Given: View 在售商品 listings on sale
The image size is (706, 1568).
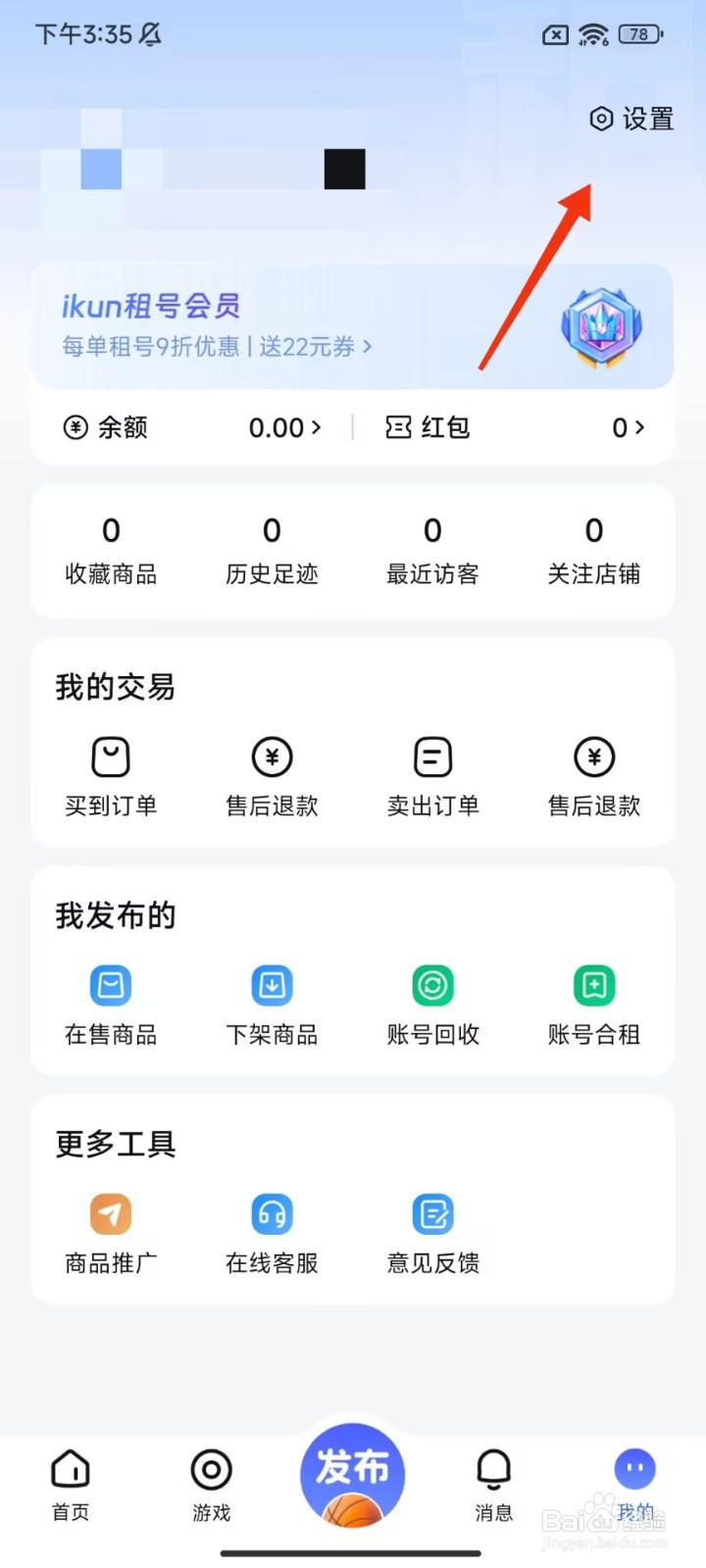Looking at the screenshot, I should pyautogui.click(x=111, y=1005).
